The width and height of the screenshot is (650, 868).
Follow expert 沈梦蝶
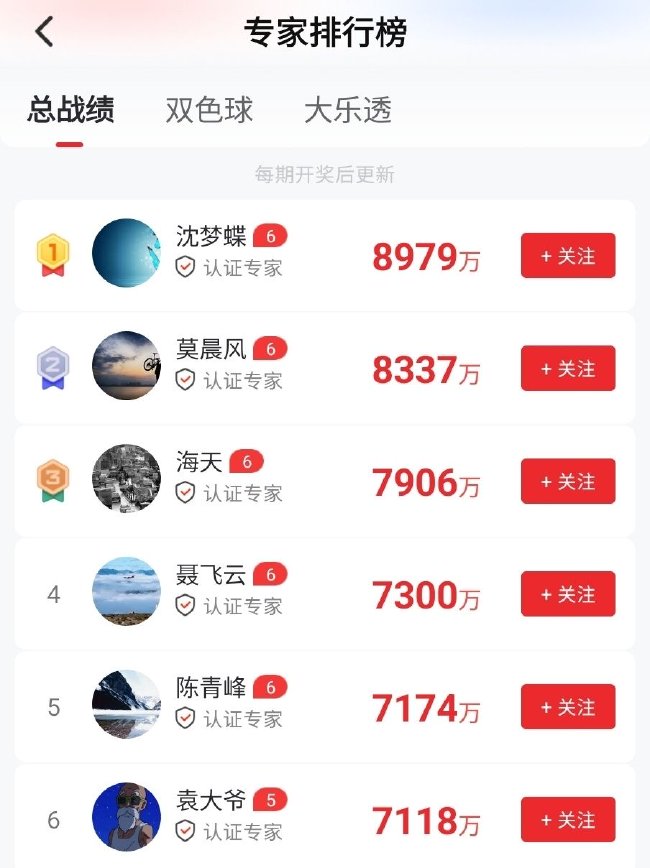(568, 256)
